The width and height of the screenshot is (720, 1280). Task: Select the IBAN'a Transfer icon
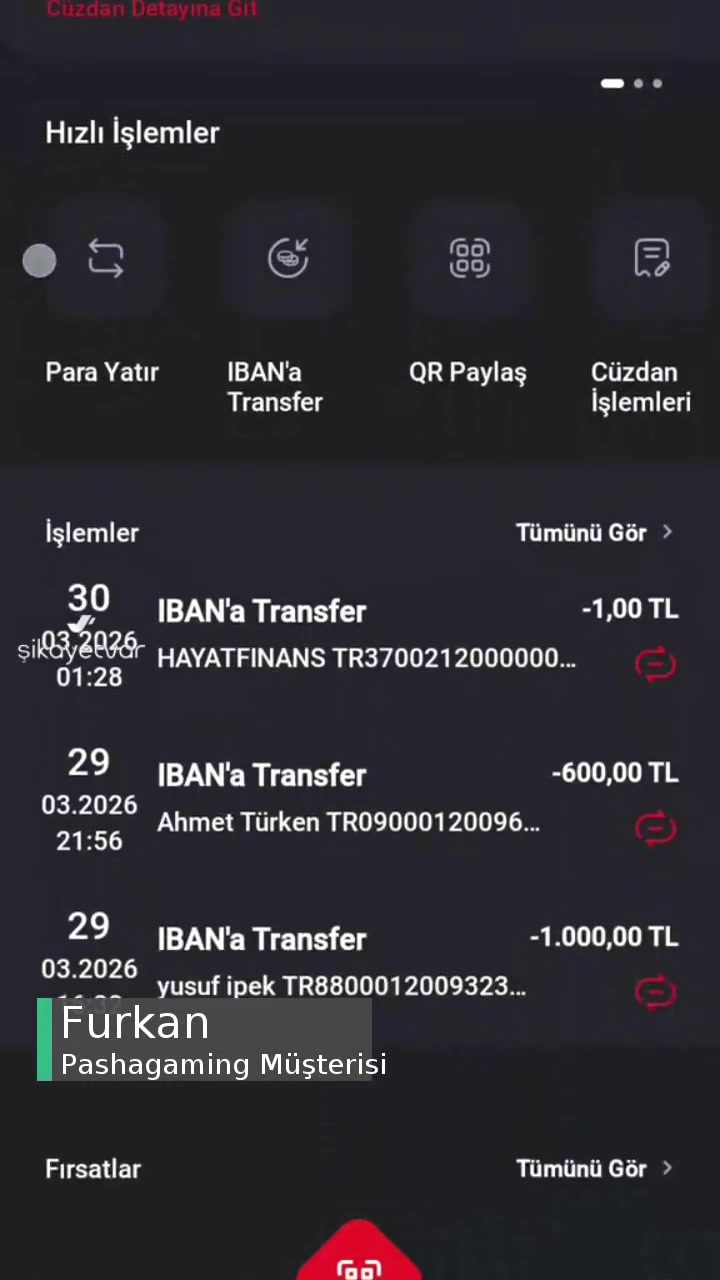pos(289,258)
